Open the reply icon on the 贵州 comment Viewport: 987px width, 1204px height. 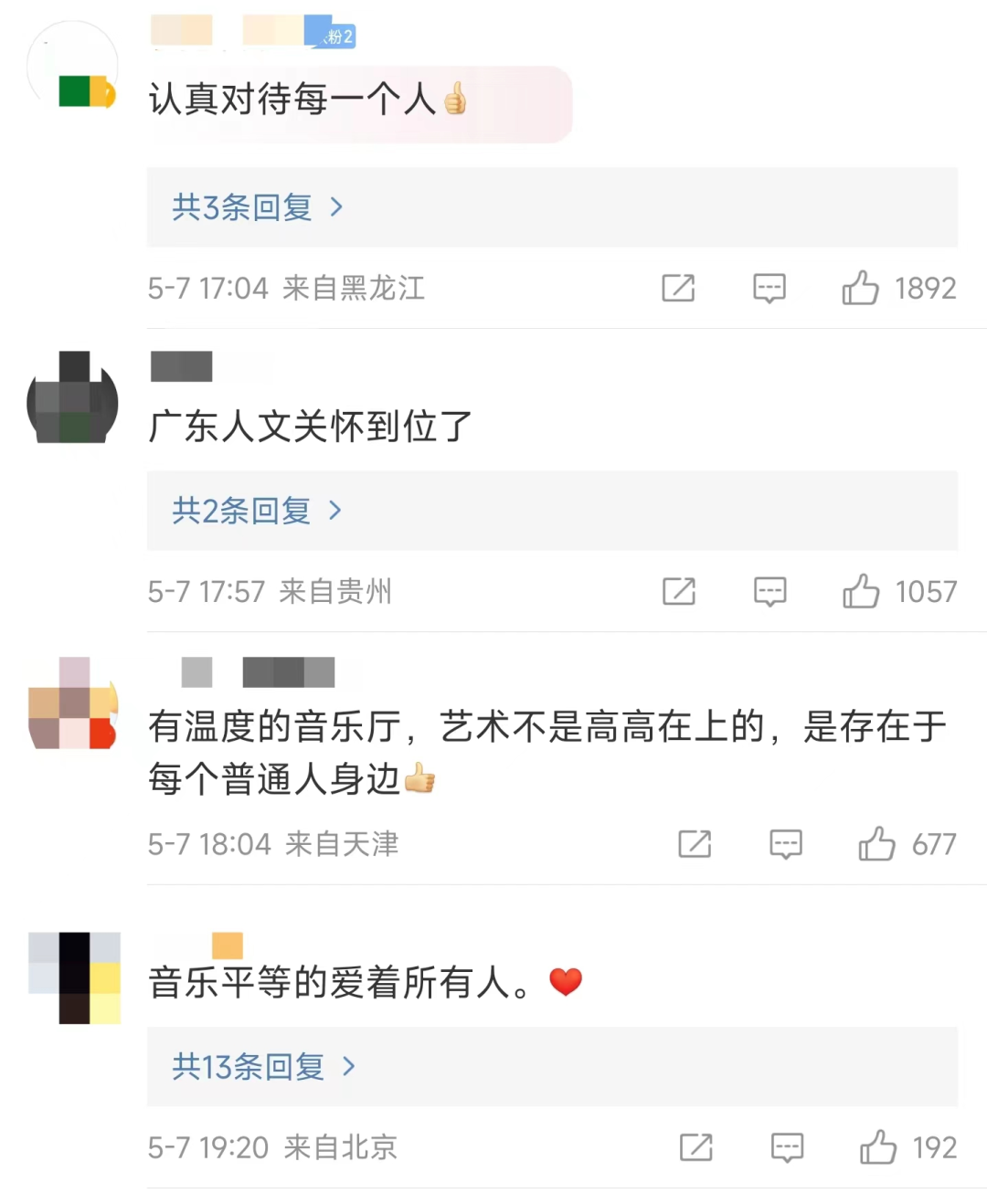pos(769,592)
